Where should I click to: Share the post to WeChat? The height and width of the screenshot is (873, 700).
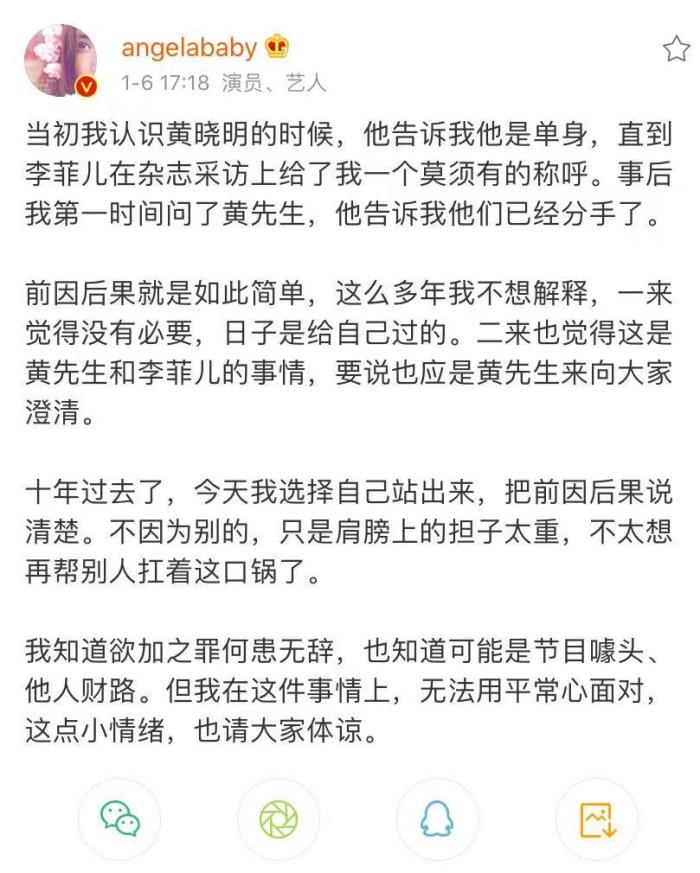pyautogui.click(x=120, y=820)
